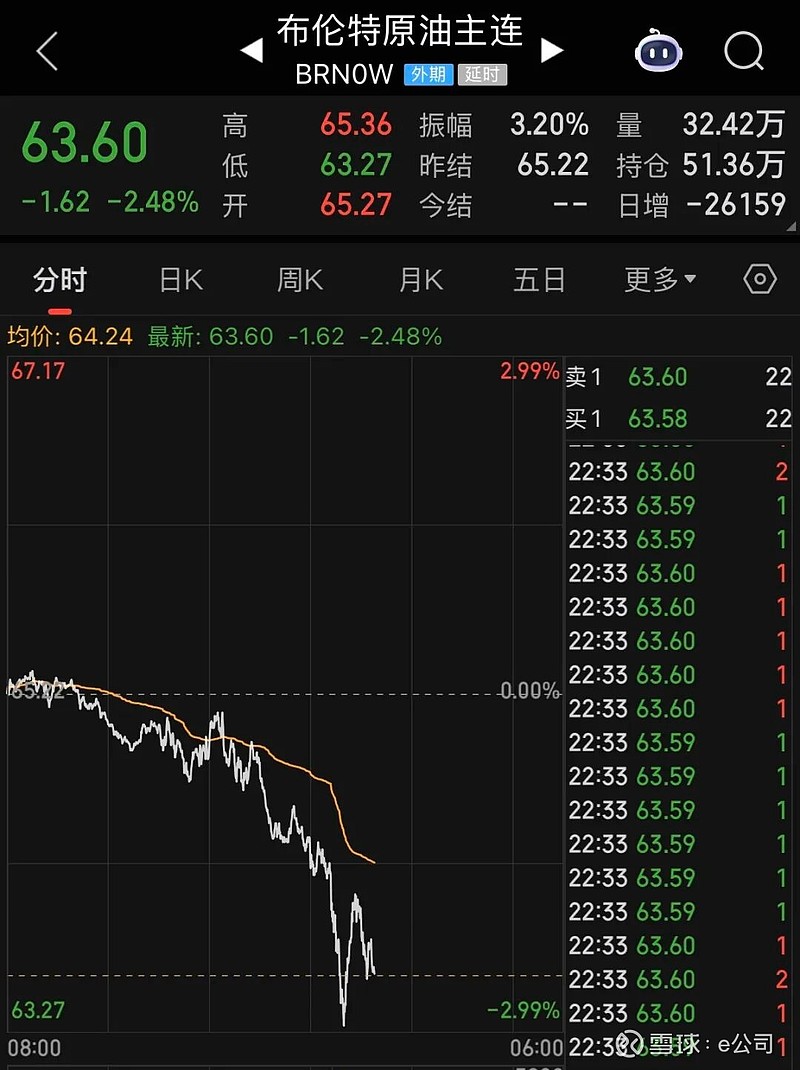Expand the 更多 dropdown

point(660,280)
